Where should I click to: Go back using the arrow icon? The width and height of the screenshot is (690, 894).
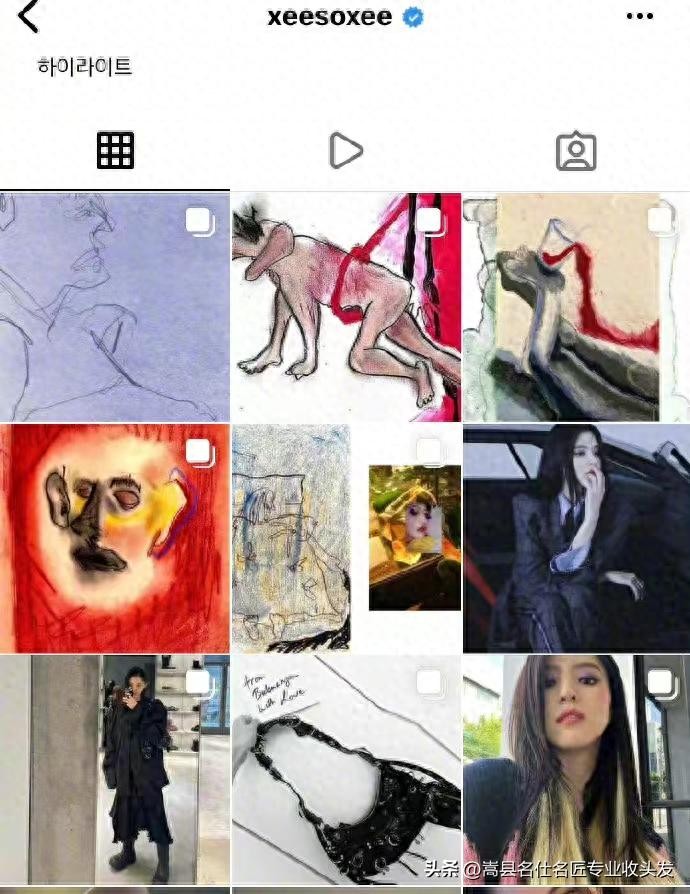pyautogui.click(x=29, y=17)
